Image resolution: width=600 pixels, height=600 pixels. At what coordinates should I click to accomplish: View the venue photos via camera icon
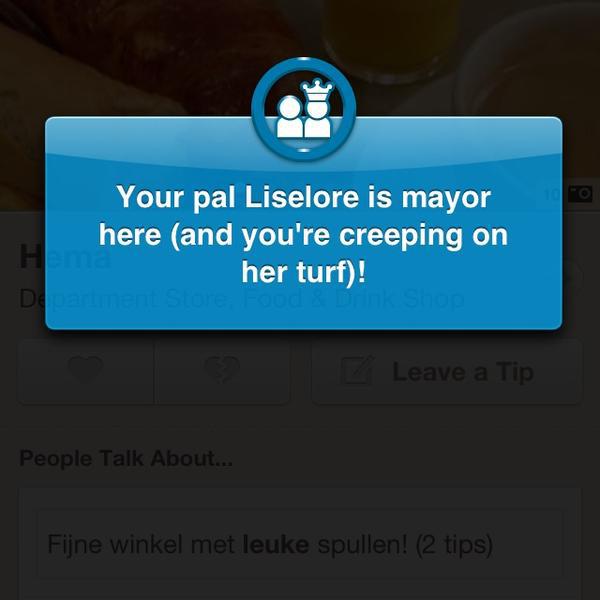pyautogui.click(x=579, y=194)
